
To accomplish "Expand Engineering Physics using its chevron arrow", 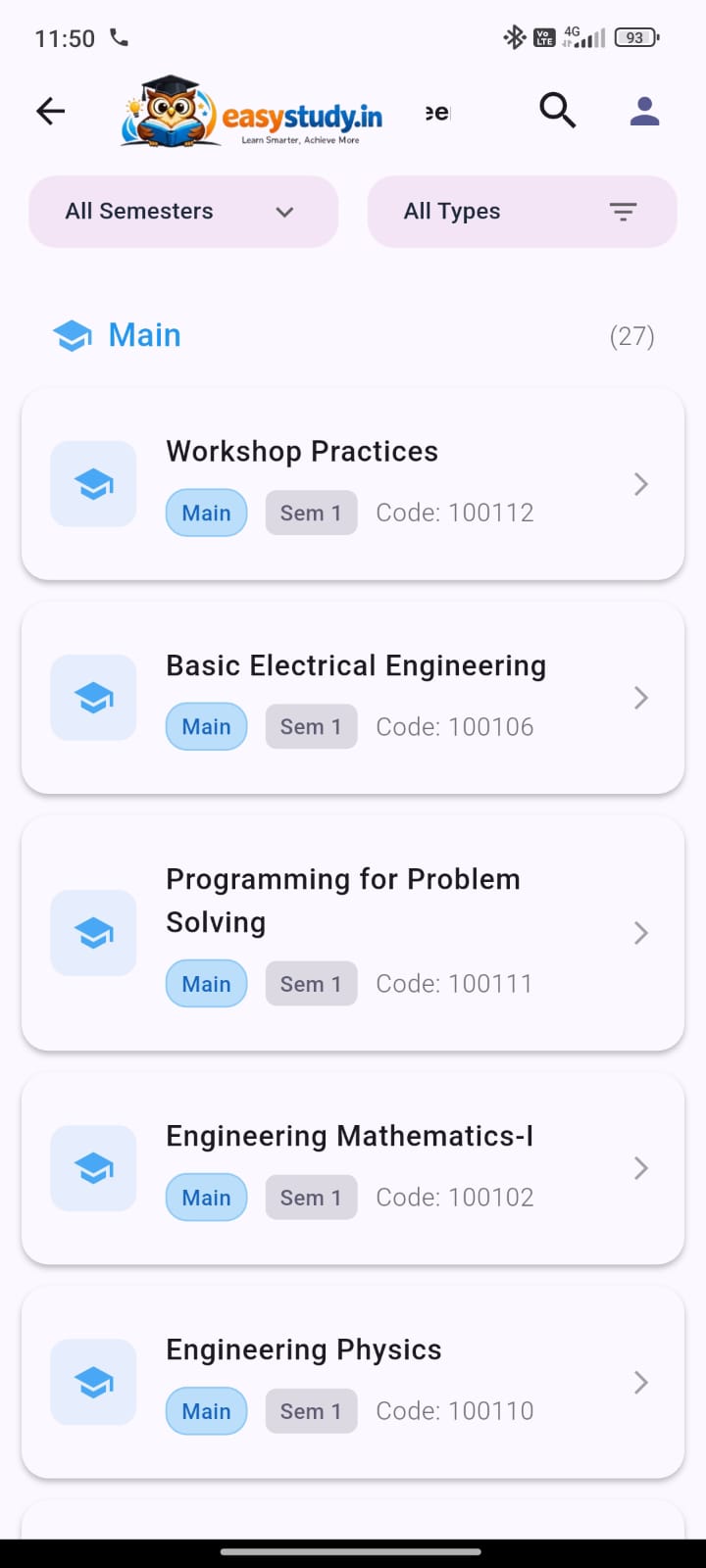I will pos(640,1383).
